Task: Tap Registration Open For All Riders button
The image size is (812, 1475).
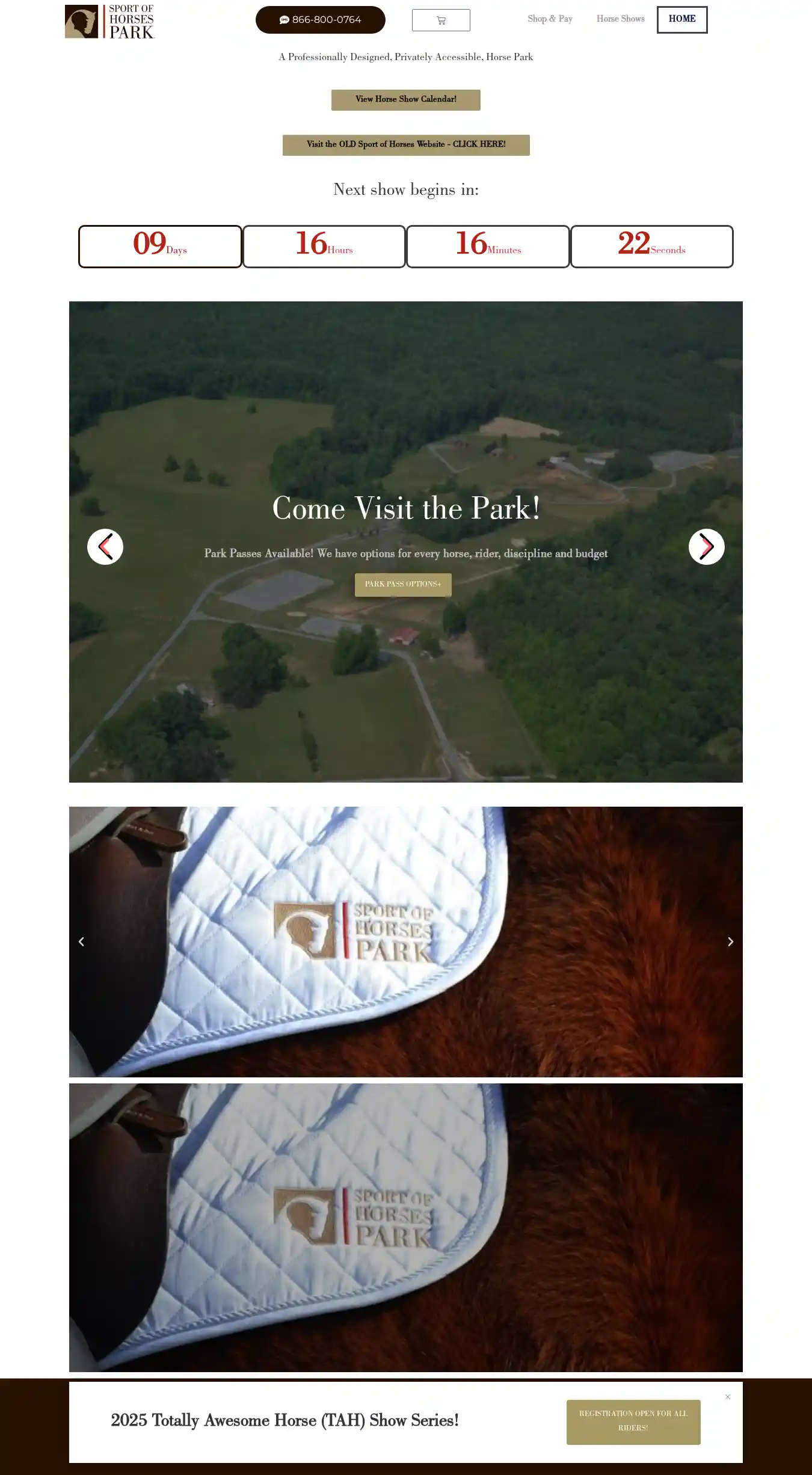Action: click(x=633, y=1421)
